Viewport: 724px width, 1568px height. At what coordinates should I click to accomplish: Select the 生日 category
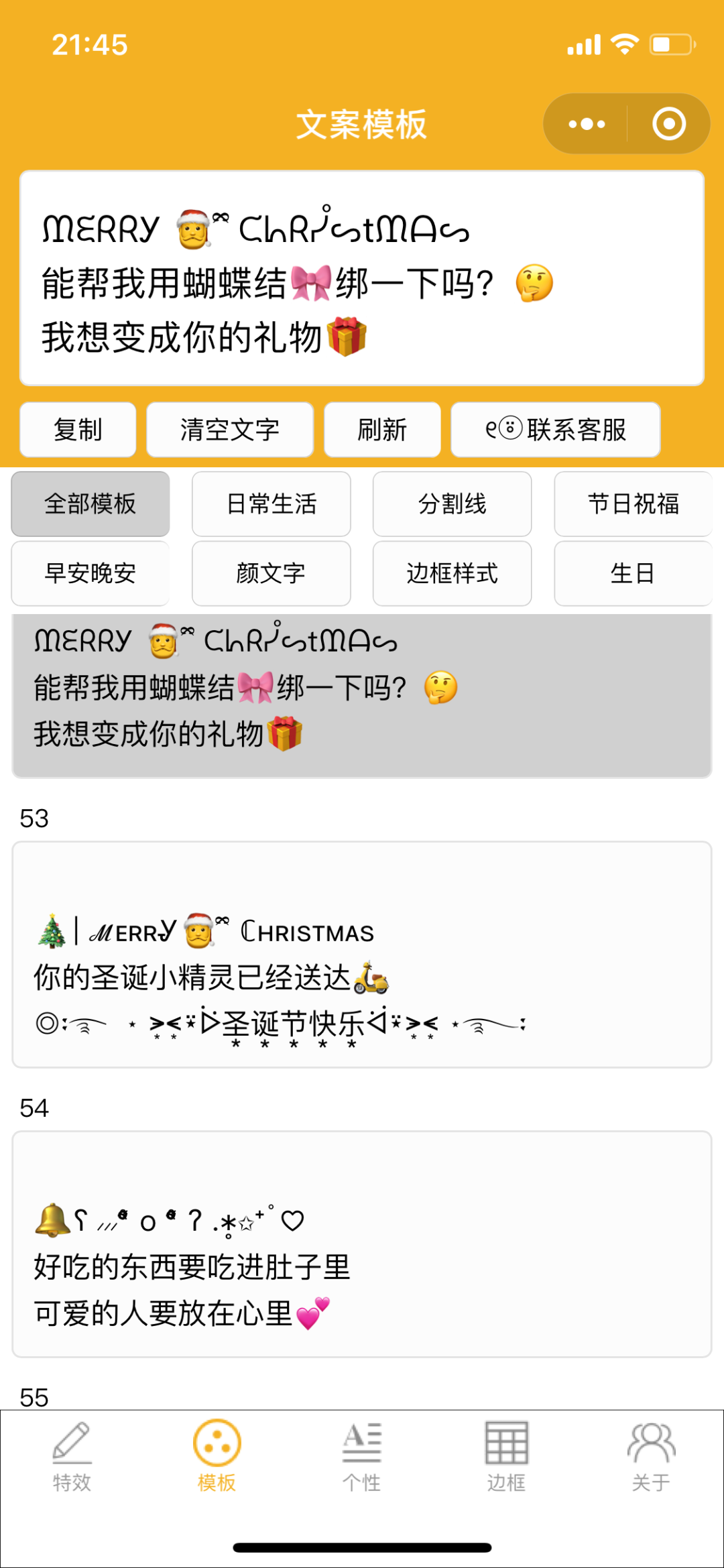pyautogui.click(x=633, y=574)
